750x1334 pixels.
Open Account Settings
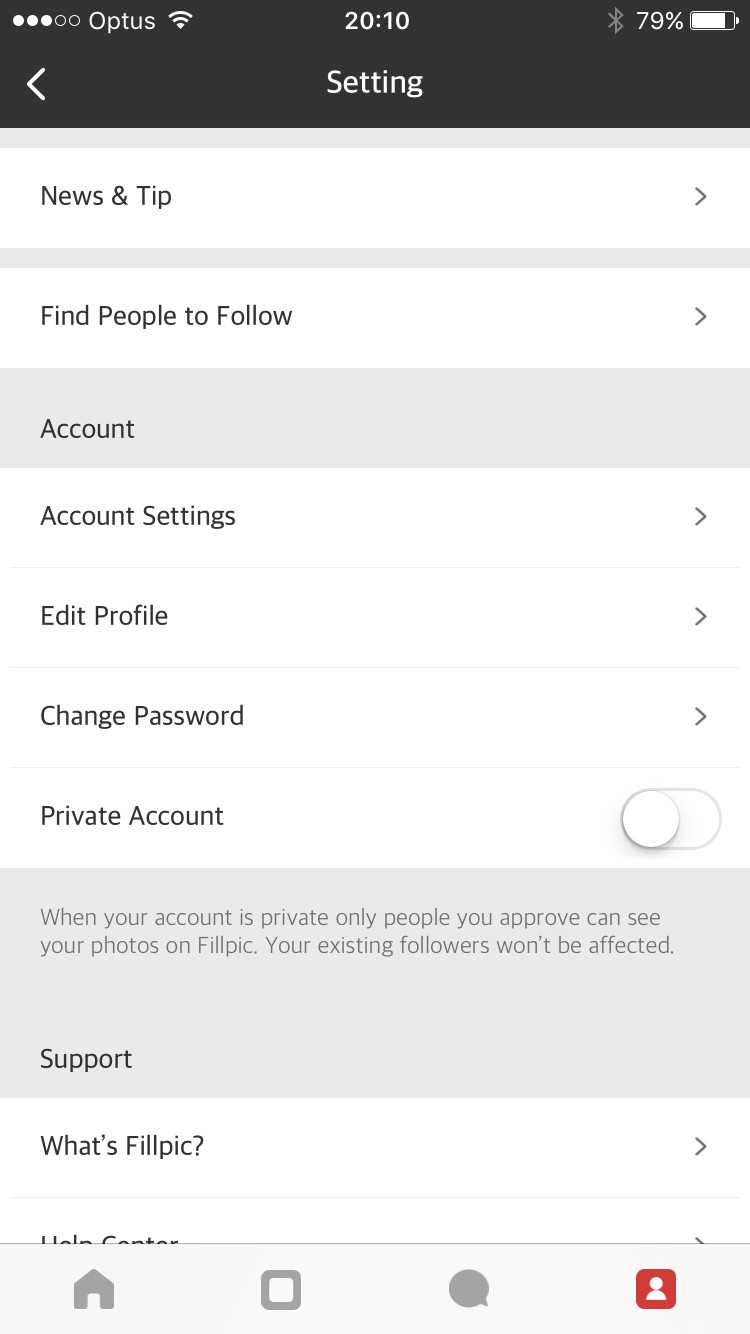[375, 517]
